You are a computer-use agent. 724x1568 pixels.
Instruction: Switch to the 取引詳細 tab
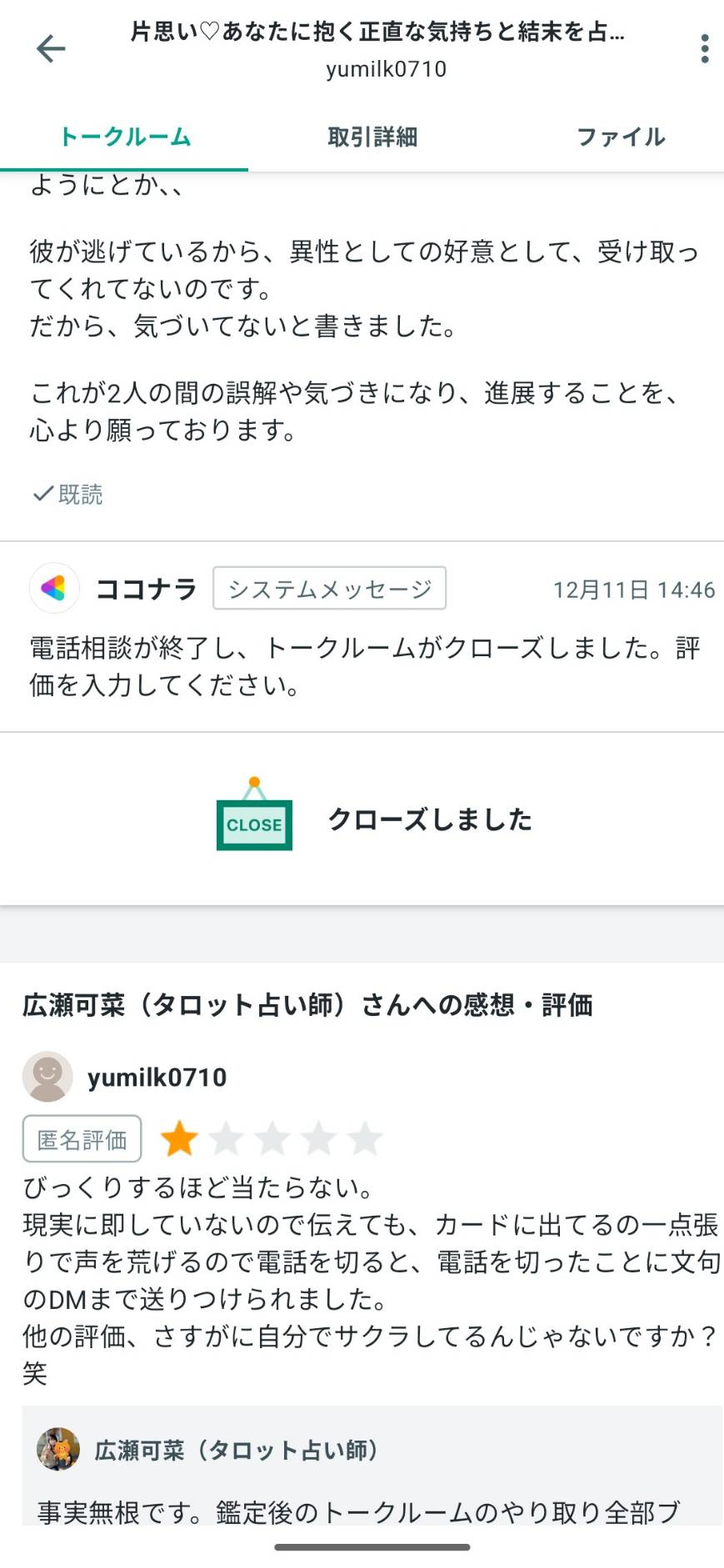pyautogui.click(x=372, y=137)
